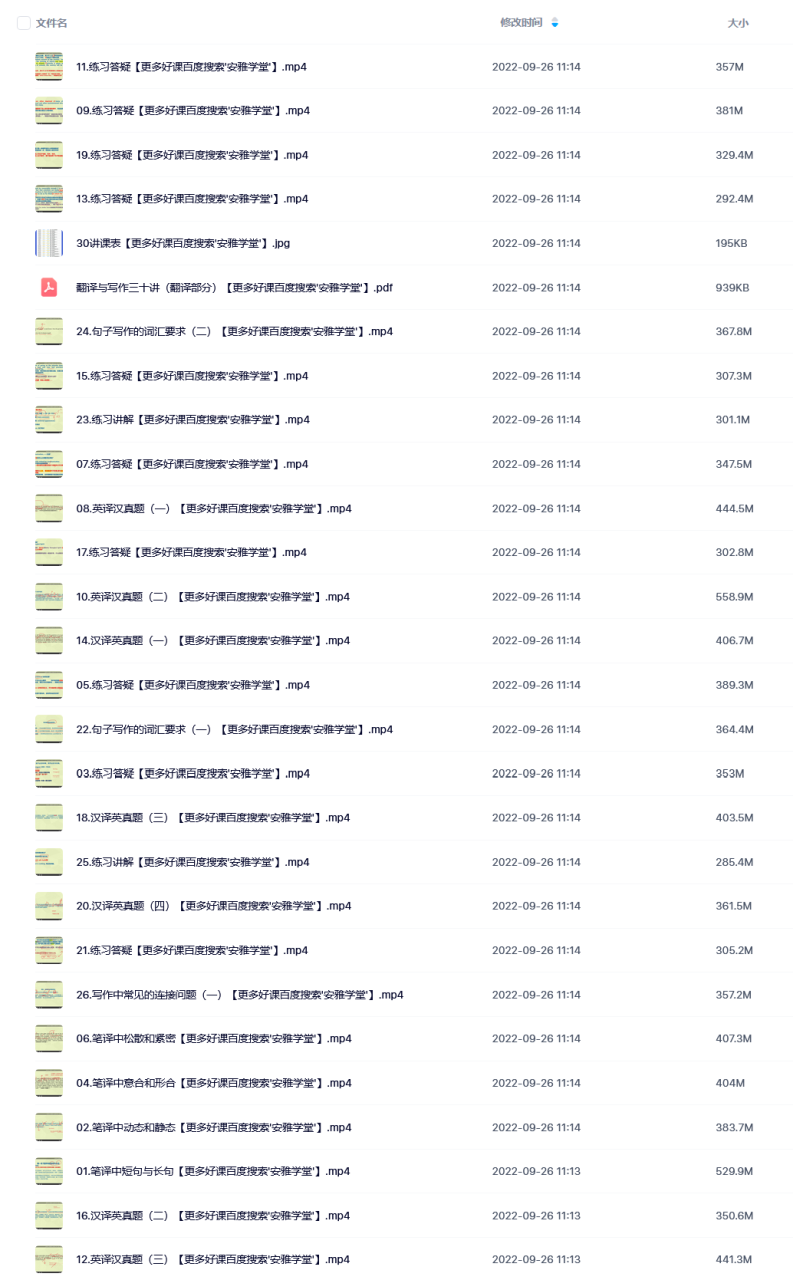Viewport: 793px width, 1280px height.
Task: Open 25.练习讲解 mp4 file
Action: (x=193, y=862)
